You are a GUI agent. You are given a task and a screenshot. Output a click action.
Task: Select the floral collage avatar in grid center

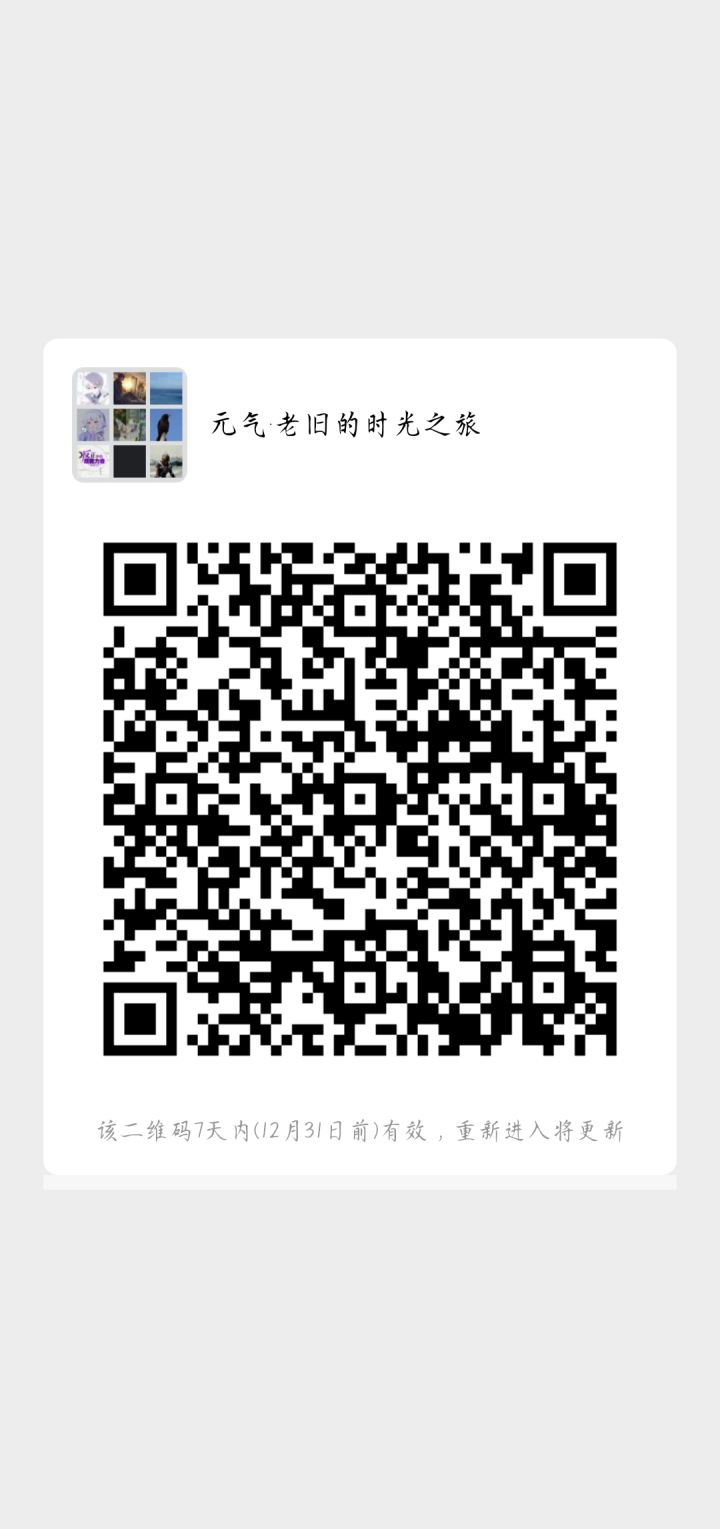[130, 425]
